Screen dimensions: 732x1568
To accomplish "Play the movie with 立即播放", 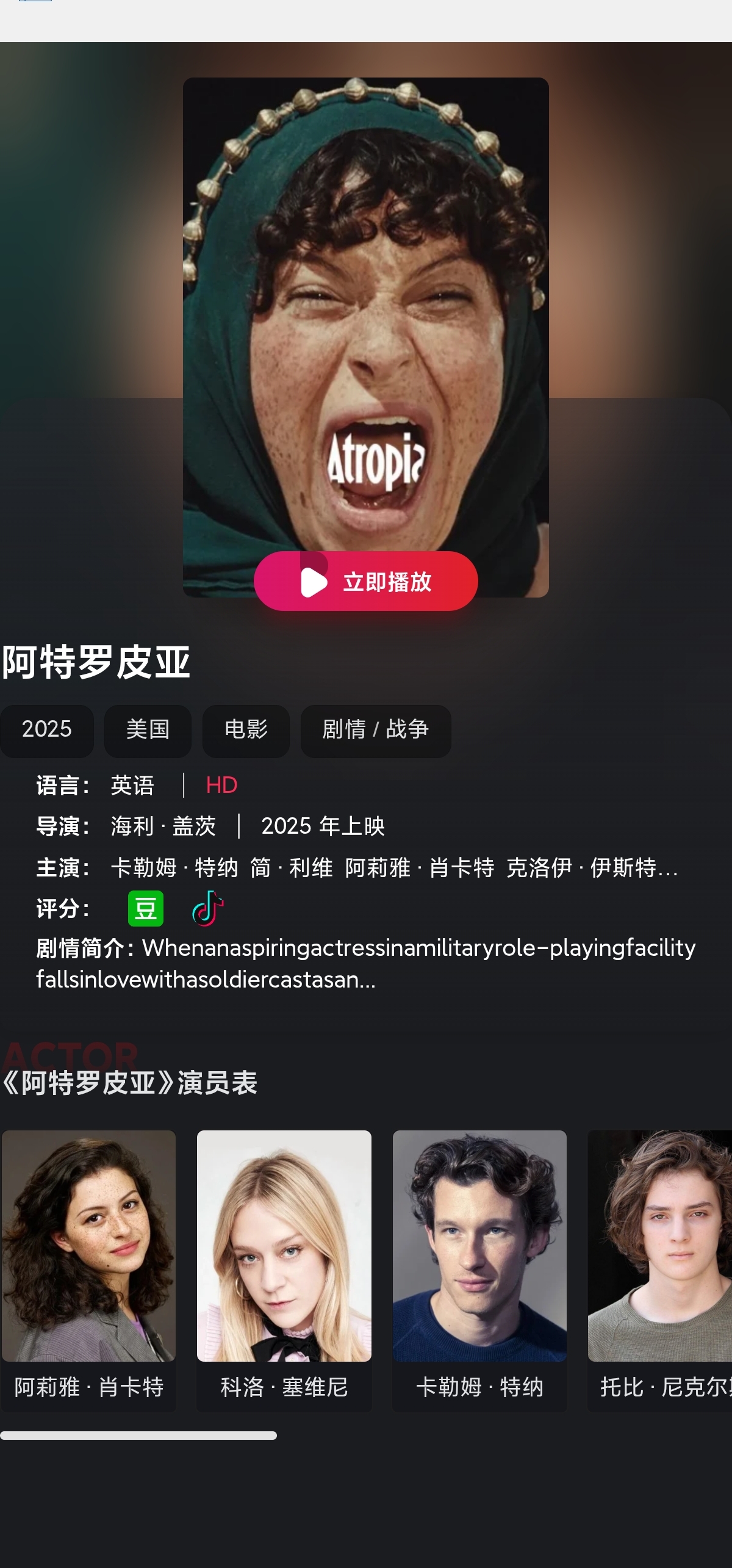I will pyautogui.click(x=365, y=581).
